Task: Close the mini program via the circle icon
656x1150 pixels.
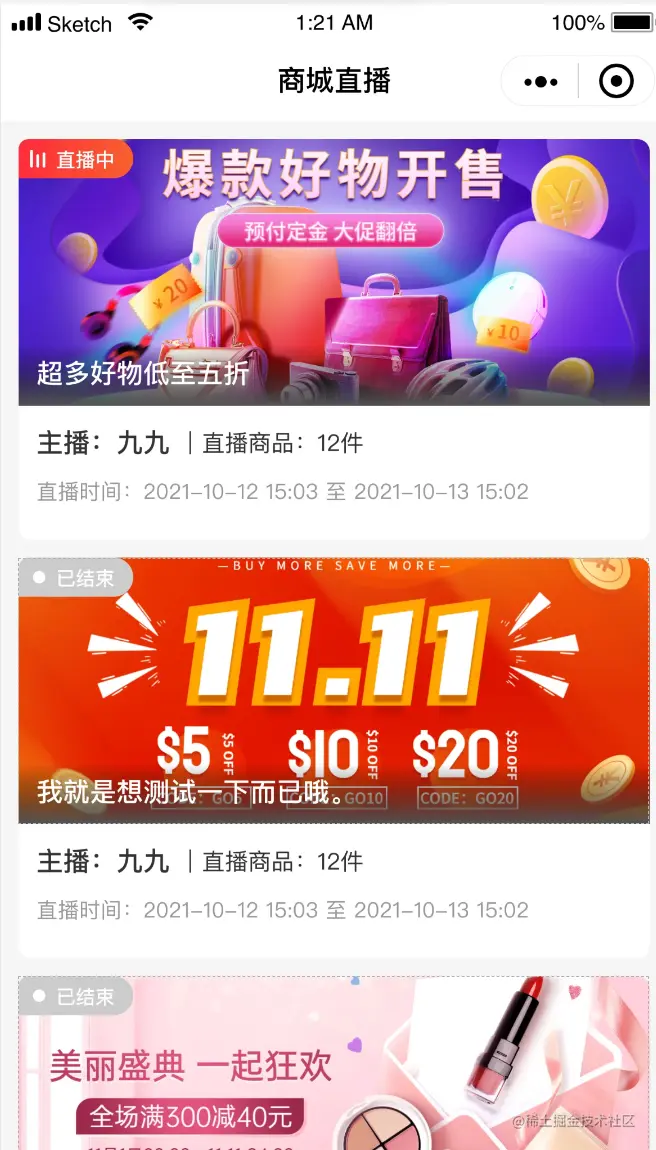Action: (616, 82)
